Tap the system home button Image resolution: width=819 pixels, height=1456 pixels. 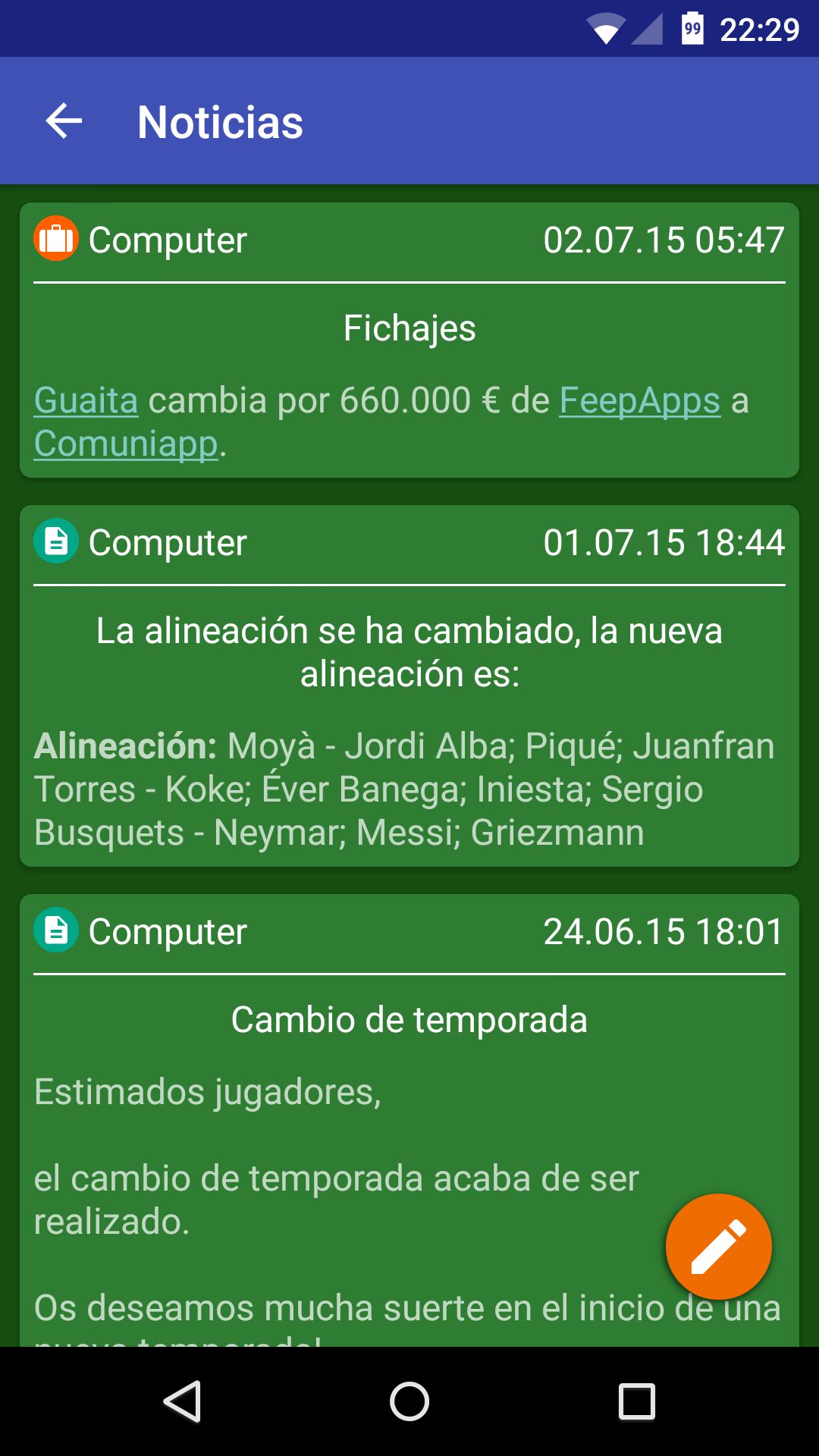409,1401
